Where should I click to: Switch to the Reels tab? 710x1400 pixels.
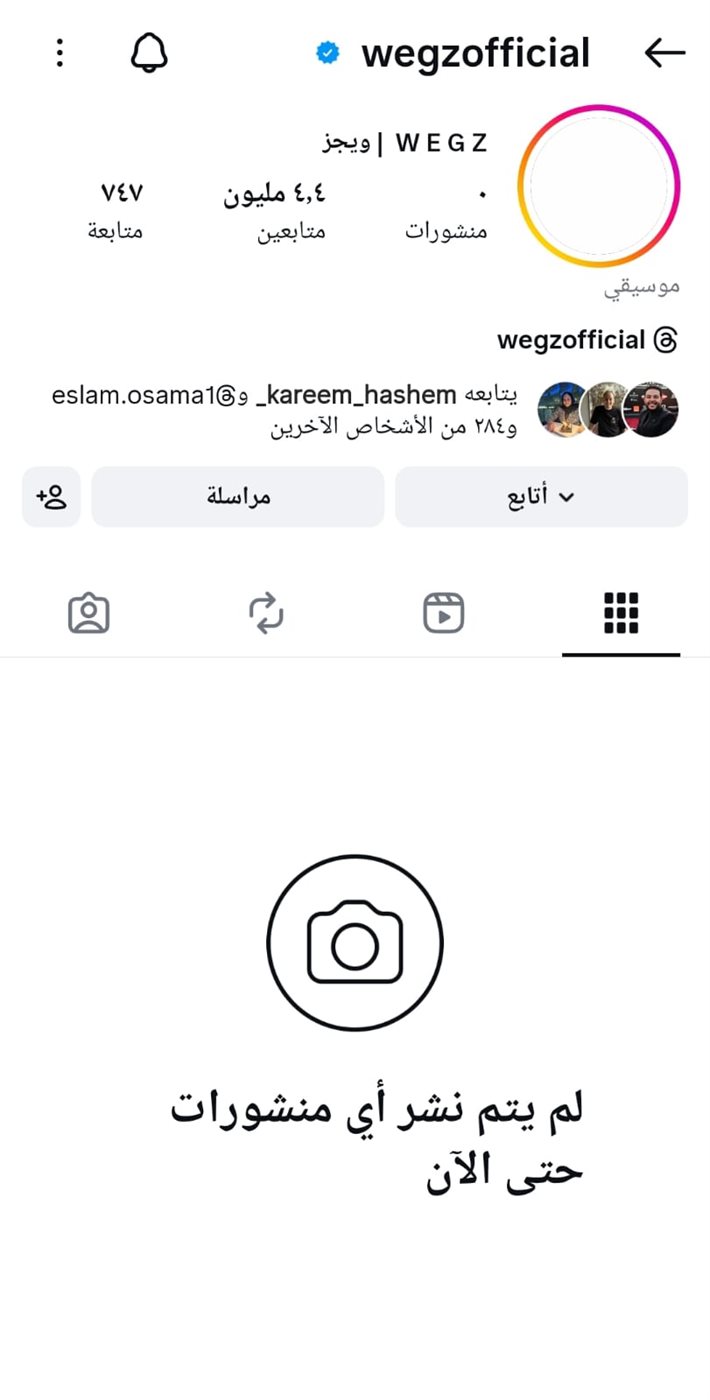(444, 613)
